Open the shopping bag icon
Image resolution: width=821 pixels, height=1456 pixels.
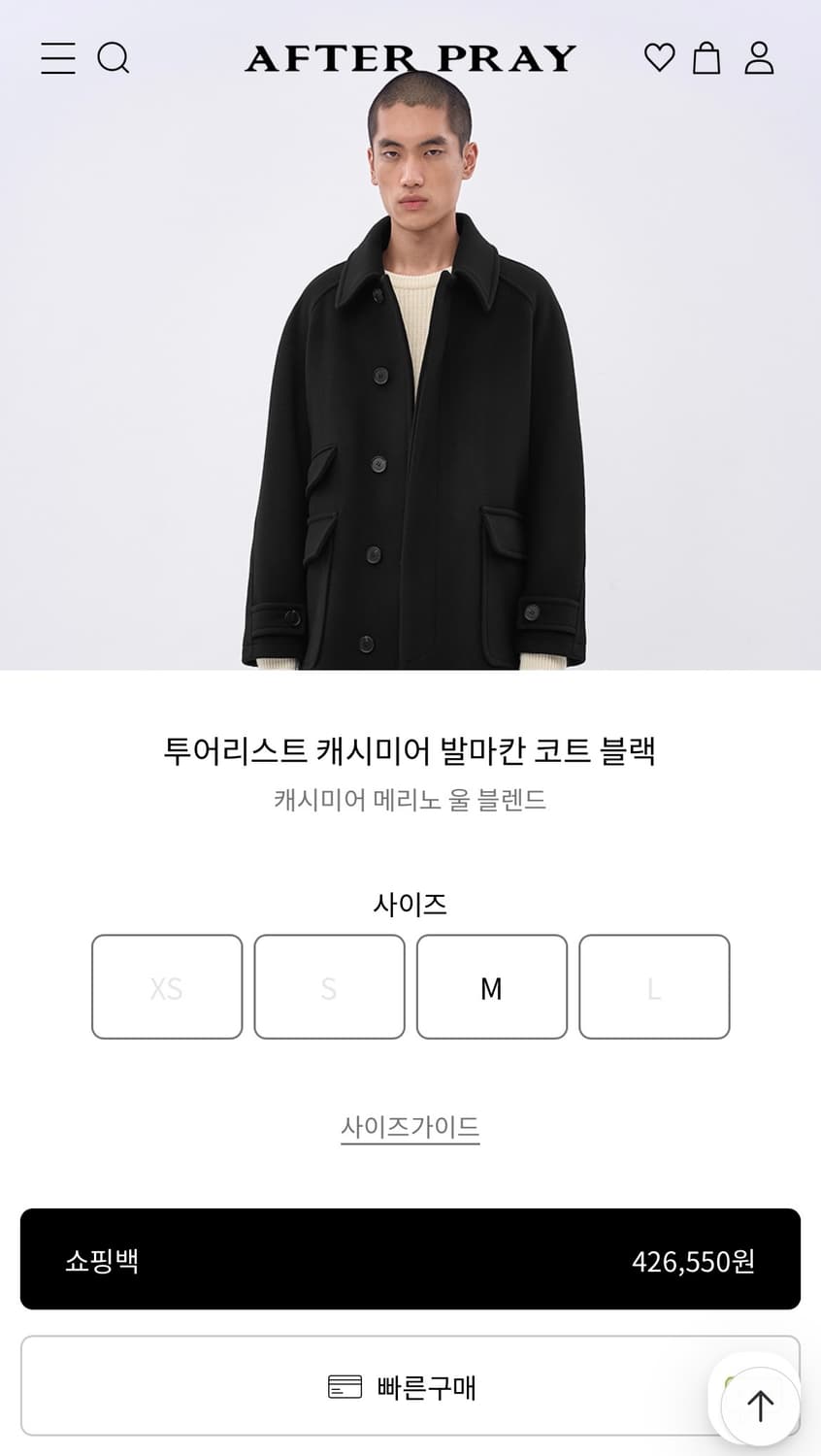[707, 58]
